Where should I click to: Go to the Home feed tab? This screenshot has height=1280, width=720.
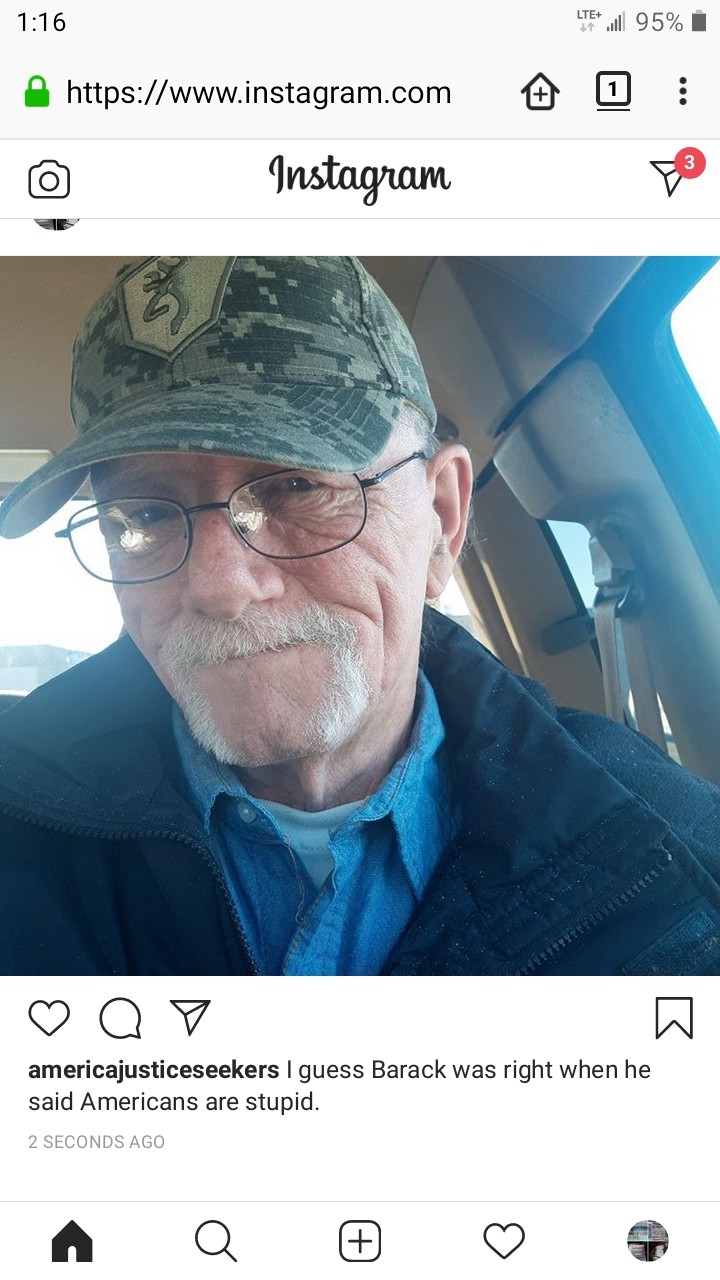pyautogui.click(x=72, y=1241)
